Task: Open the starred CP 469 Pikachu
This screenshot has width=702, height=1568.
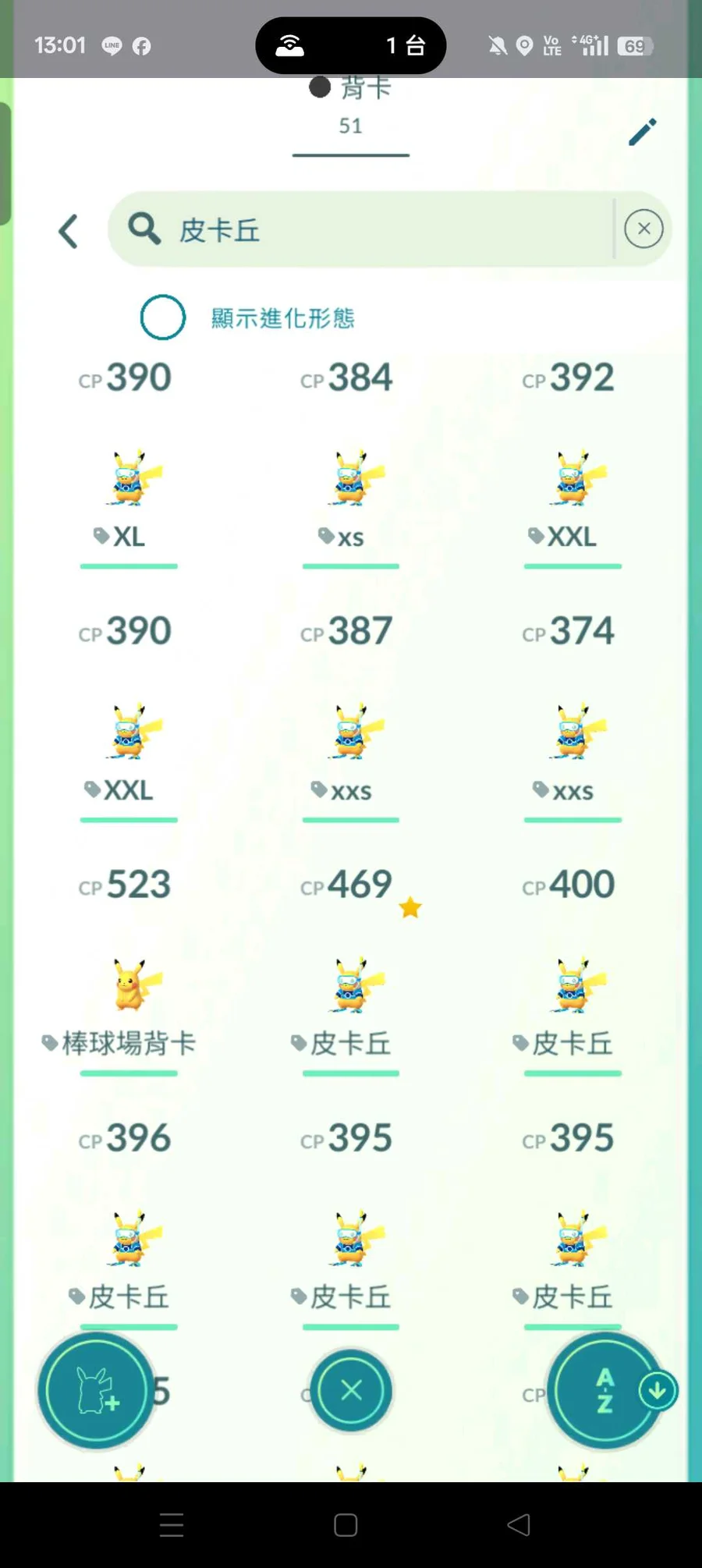Action: (x=350, y=970)
